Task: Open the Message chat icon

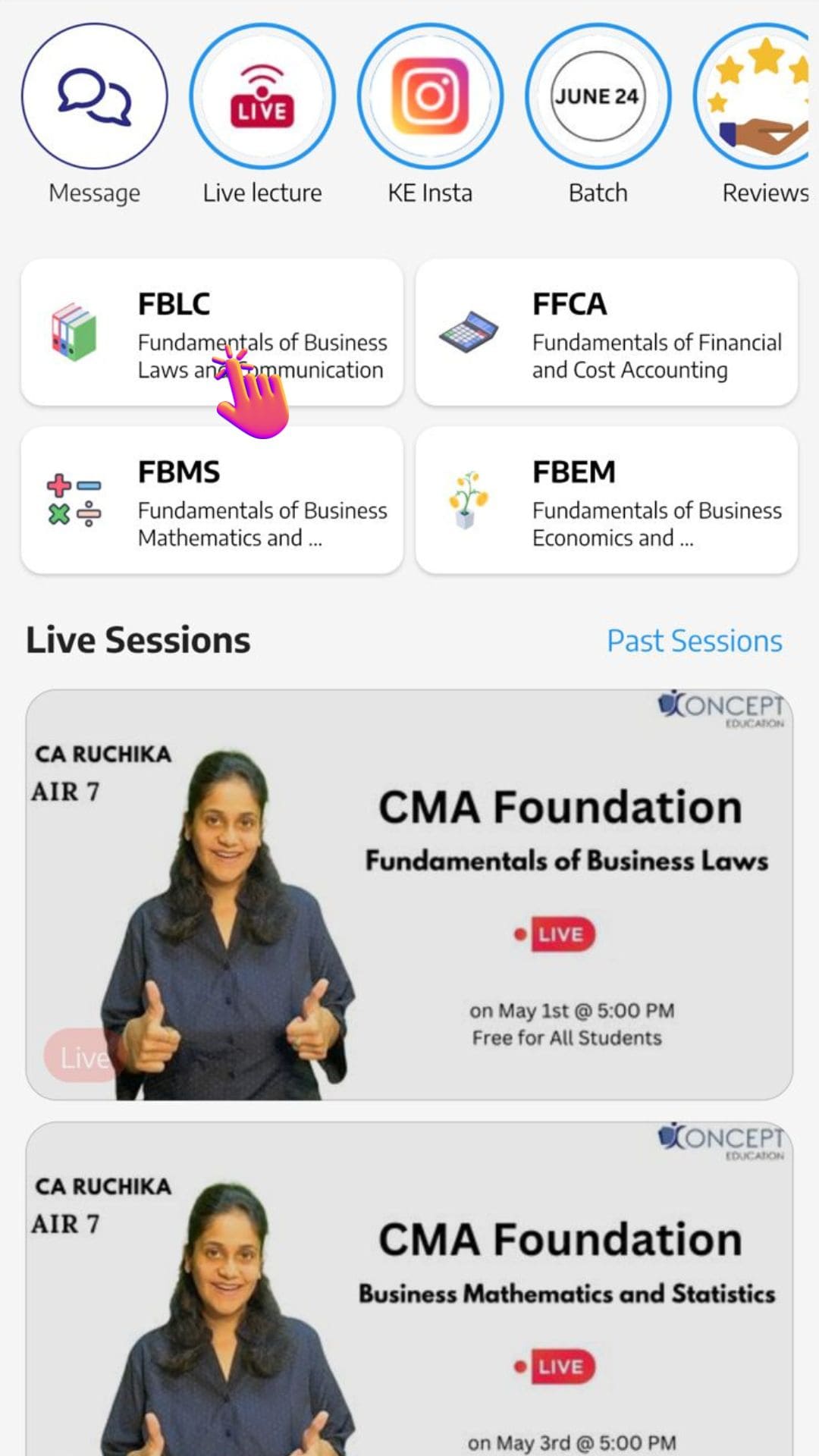Action: 94,94
